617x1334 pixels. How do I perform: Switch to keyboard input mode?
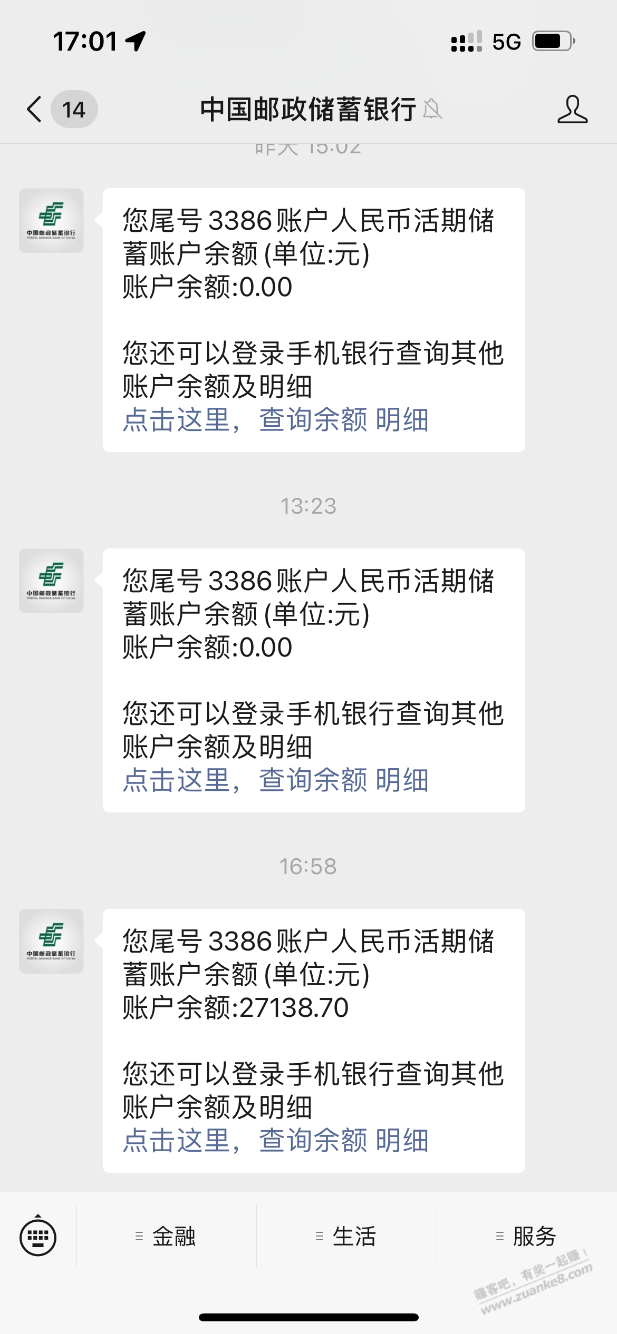(38, 1237)
